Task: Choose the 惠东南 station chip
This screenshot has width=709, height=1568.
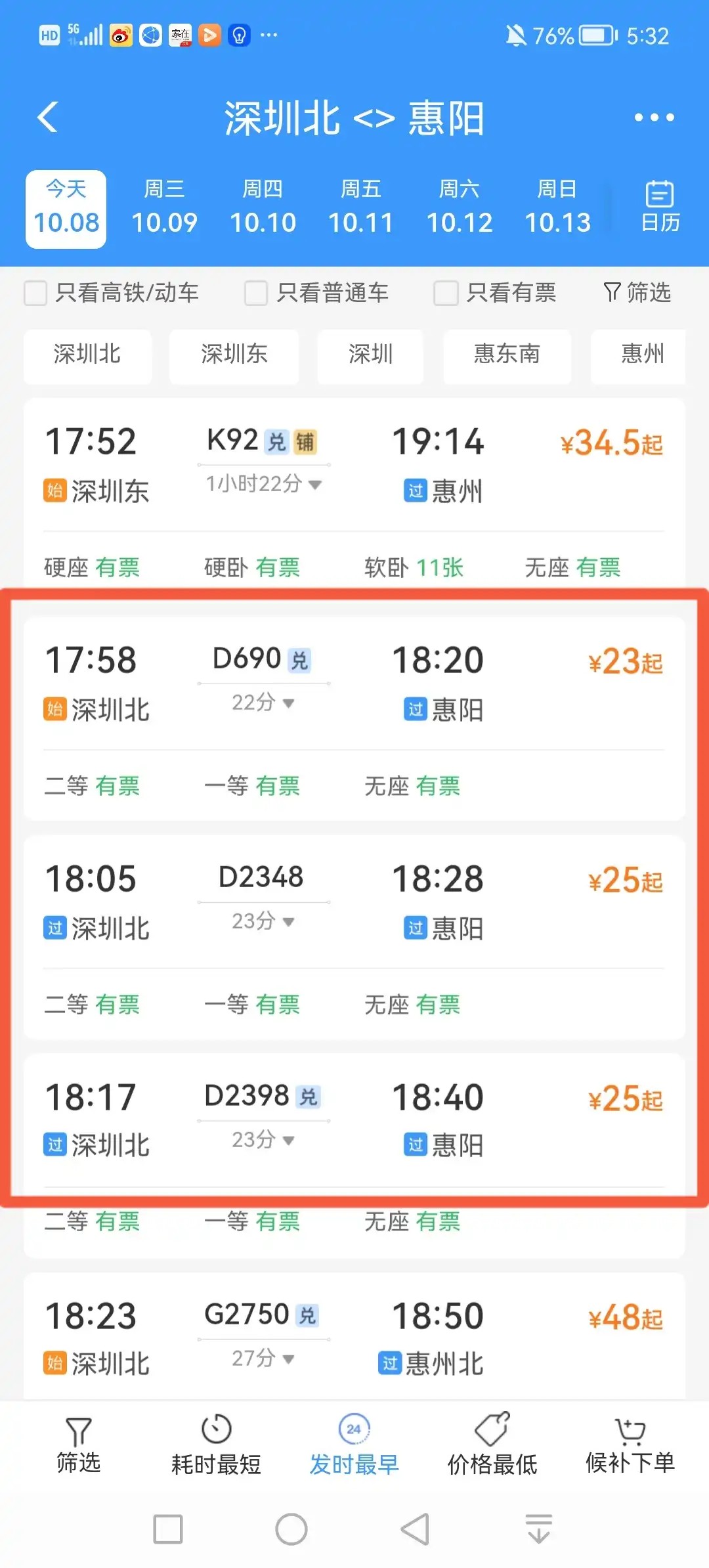Action: [x=507, y=355]
